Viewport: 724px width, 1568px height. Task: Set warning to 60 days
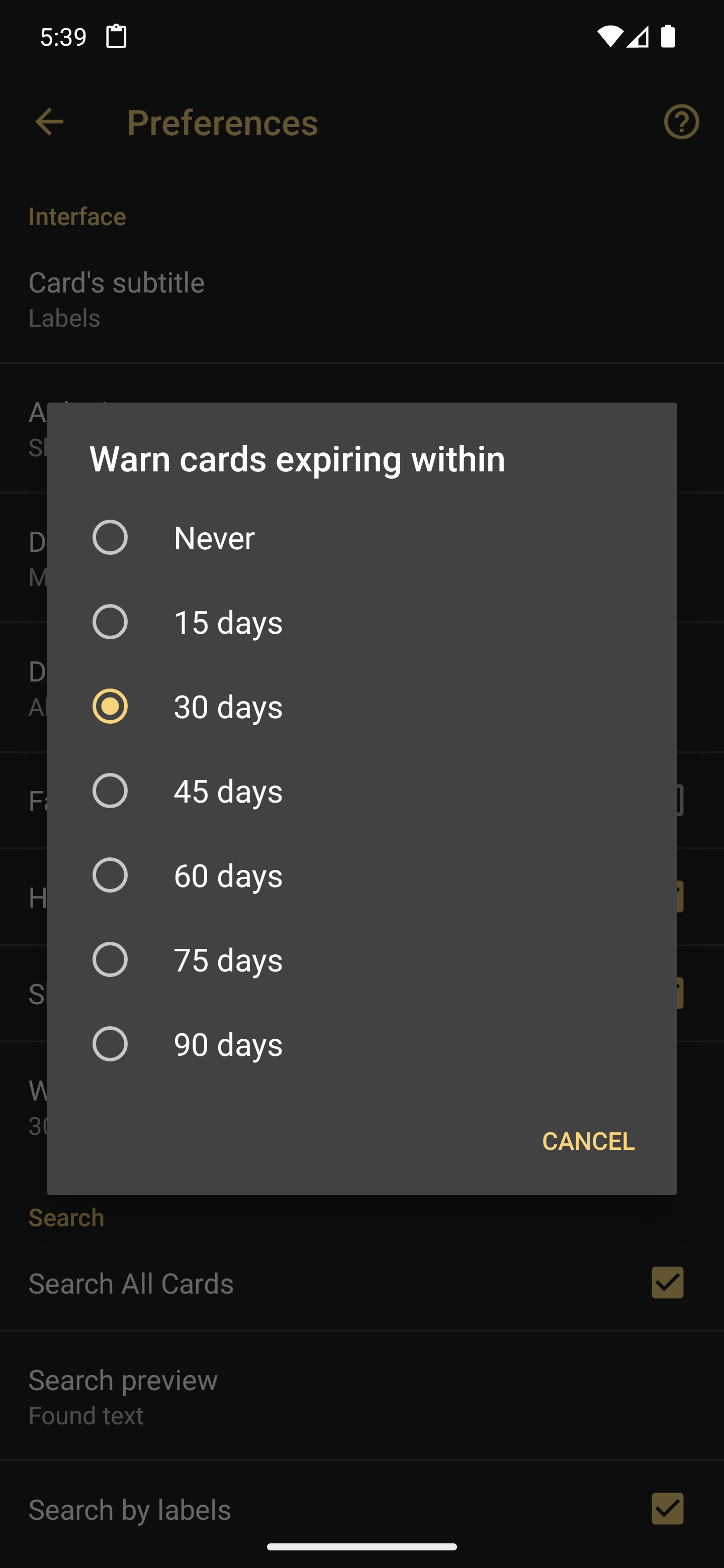[x=361, y=874]
